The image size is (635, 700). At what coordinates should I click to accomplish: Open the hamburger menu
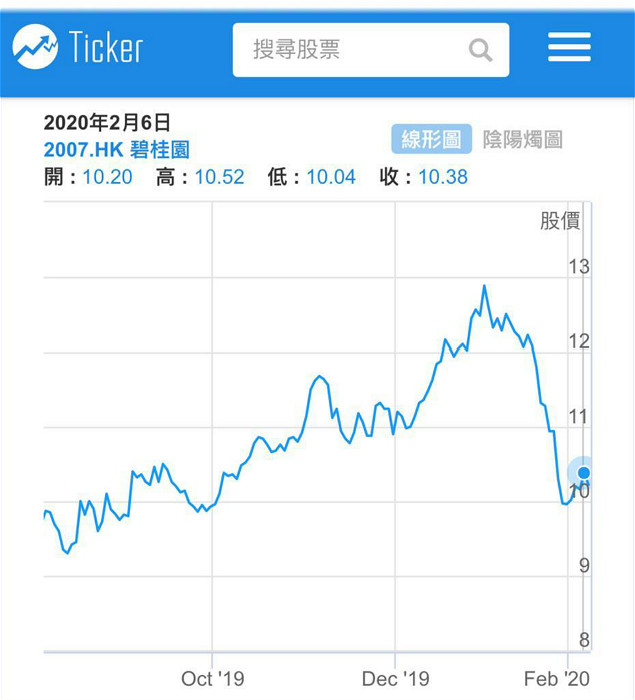coord(569,47)
